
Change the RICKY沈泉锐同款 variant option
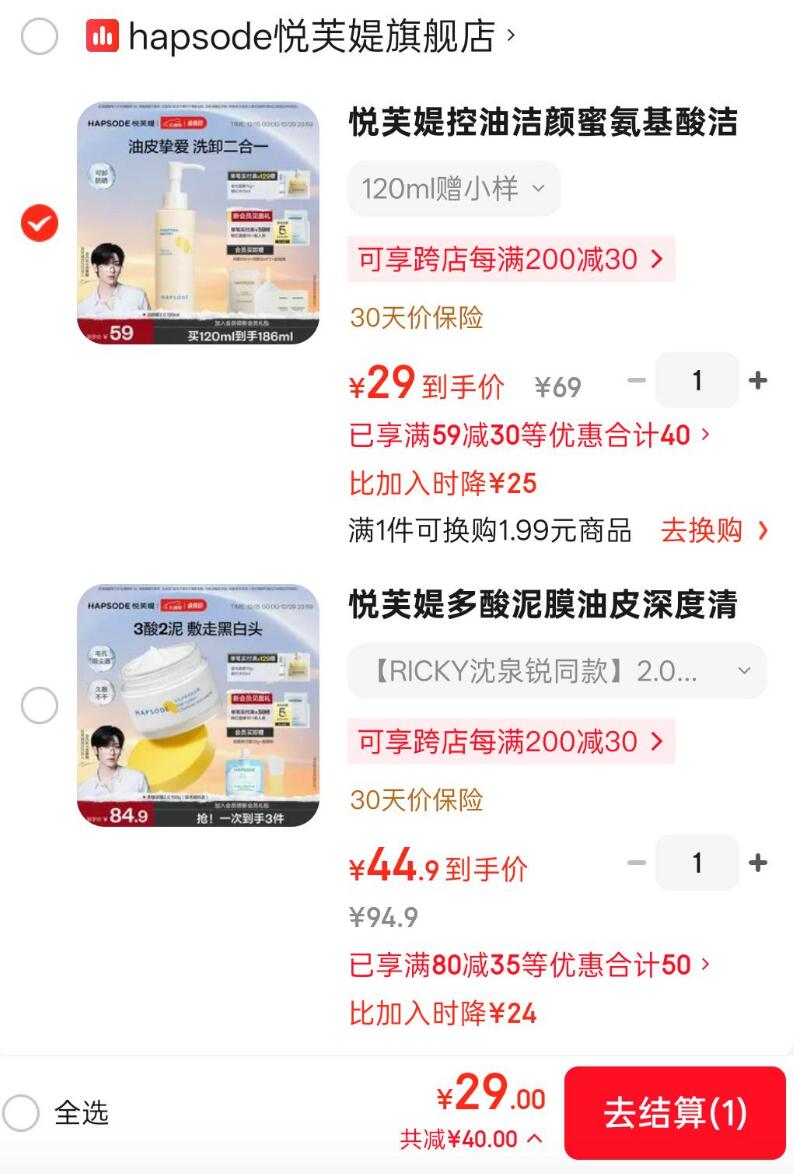click(557, 671)
